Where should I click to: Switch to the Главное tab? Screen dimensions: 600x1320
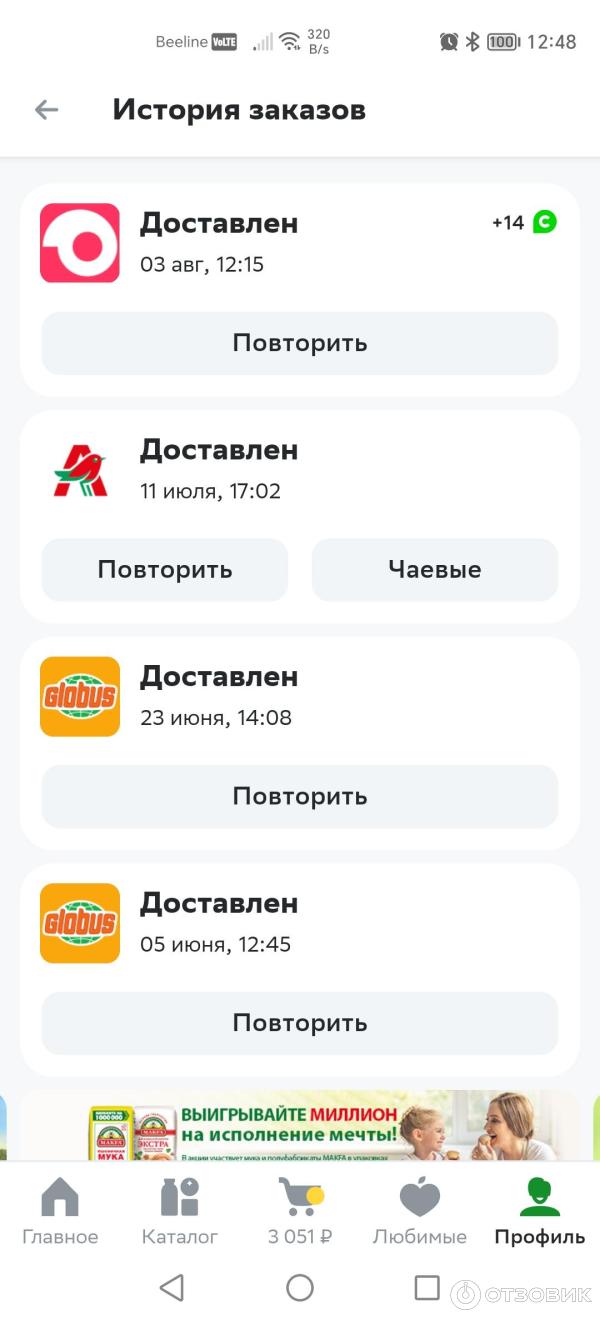(60, 1211)
